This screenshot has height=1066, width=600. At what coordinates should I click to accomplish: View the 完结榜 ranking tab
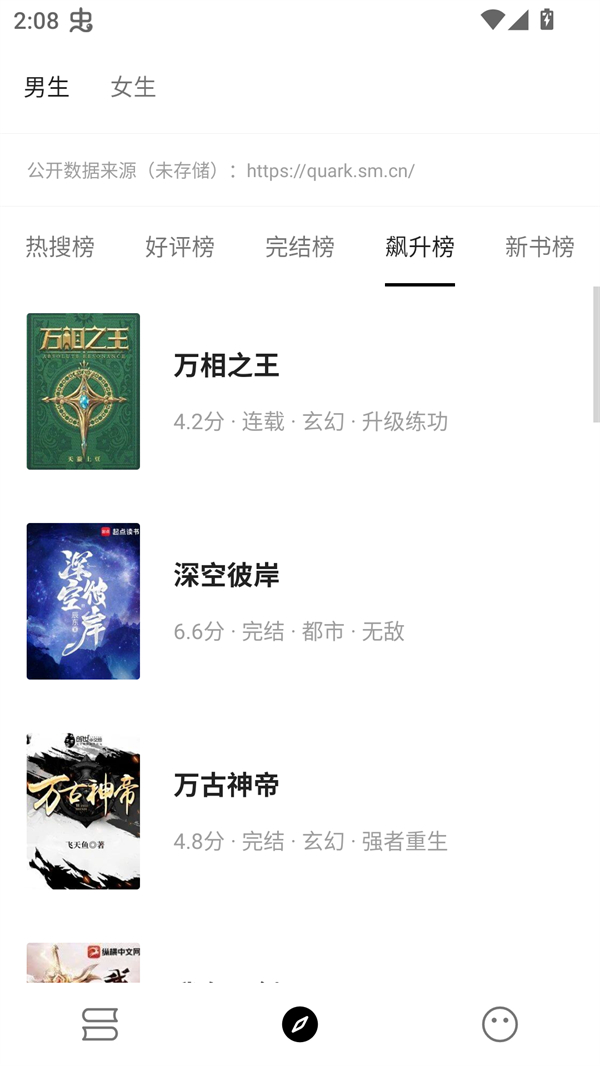300,247
